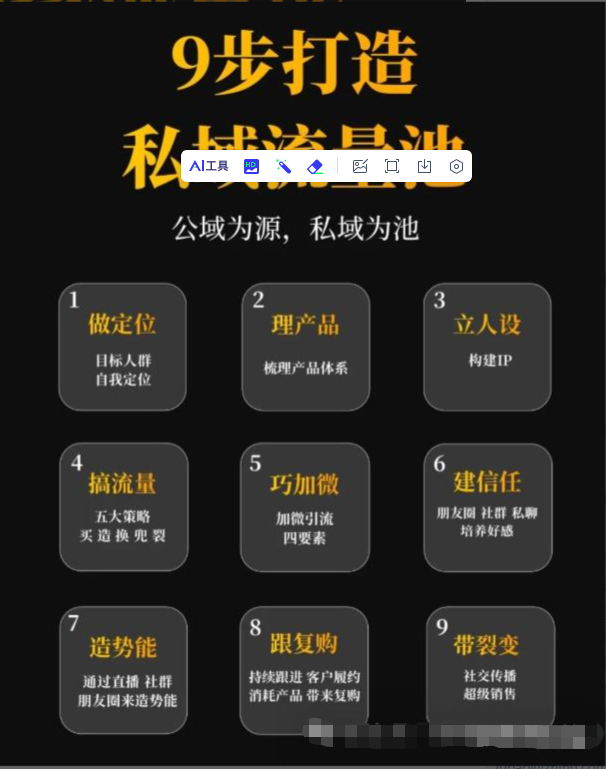Viewport: 606px width, 769px height.
Task: Enhance the image with the HD tool
Action: [x=251, y=166]
